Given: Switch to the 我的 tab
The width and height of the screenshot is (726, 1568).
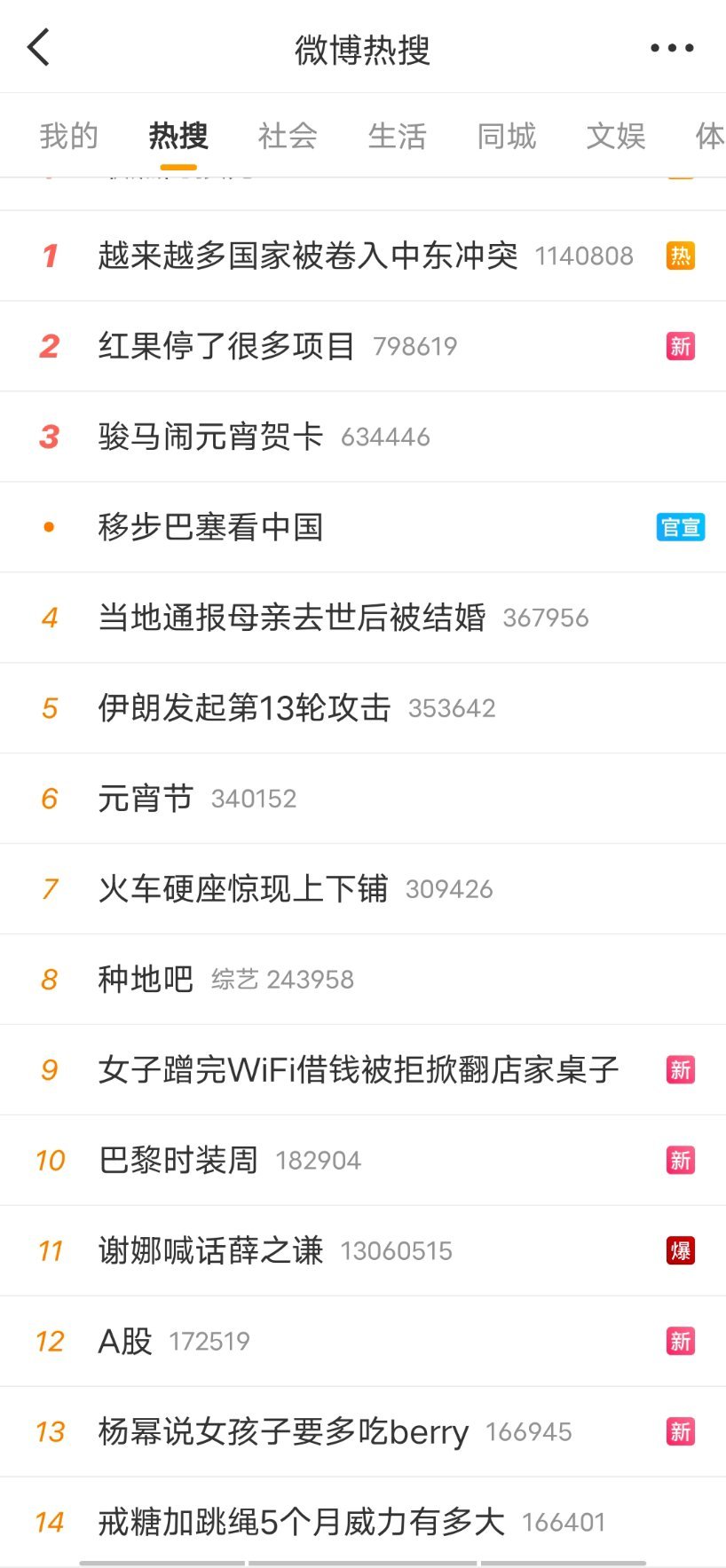Looking at the screenshot, I should [x=67, y=136].
